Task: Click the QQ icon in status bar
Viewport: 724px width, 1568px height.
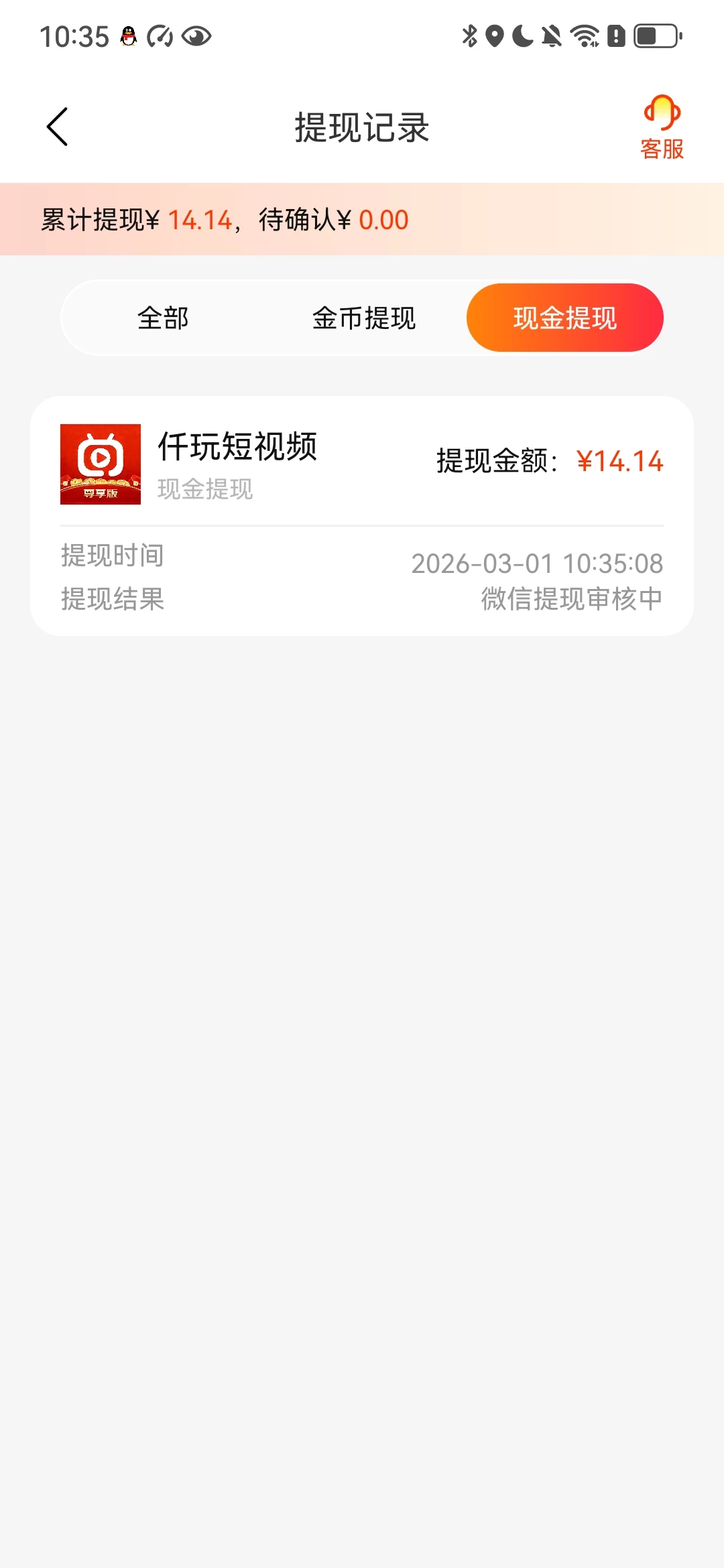Action: click(129, 37)
